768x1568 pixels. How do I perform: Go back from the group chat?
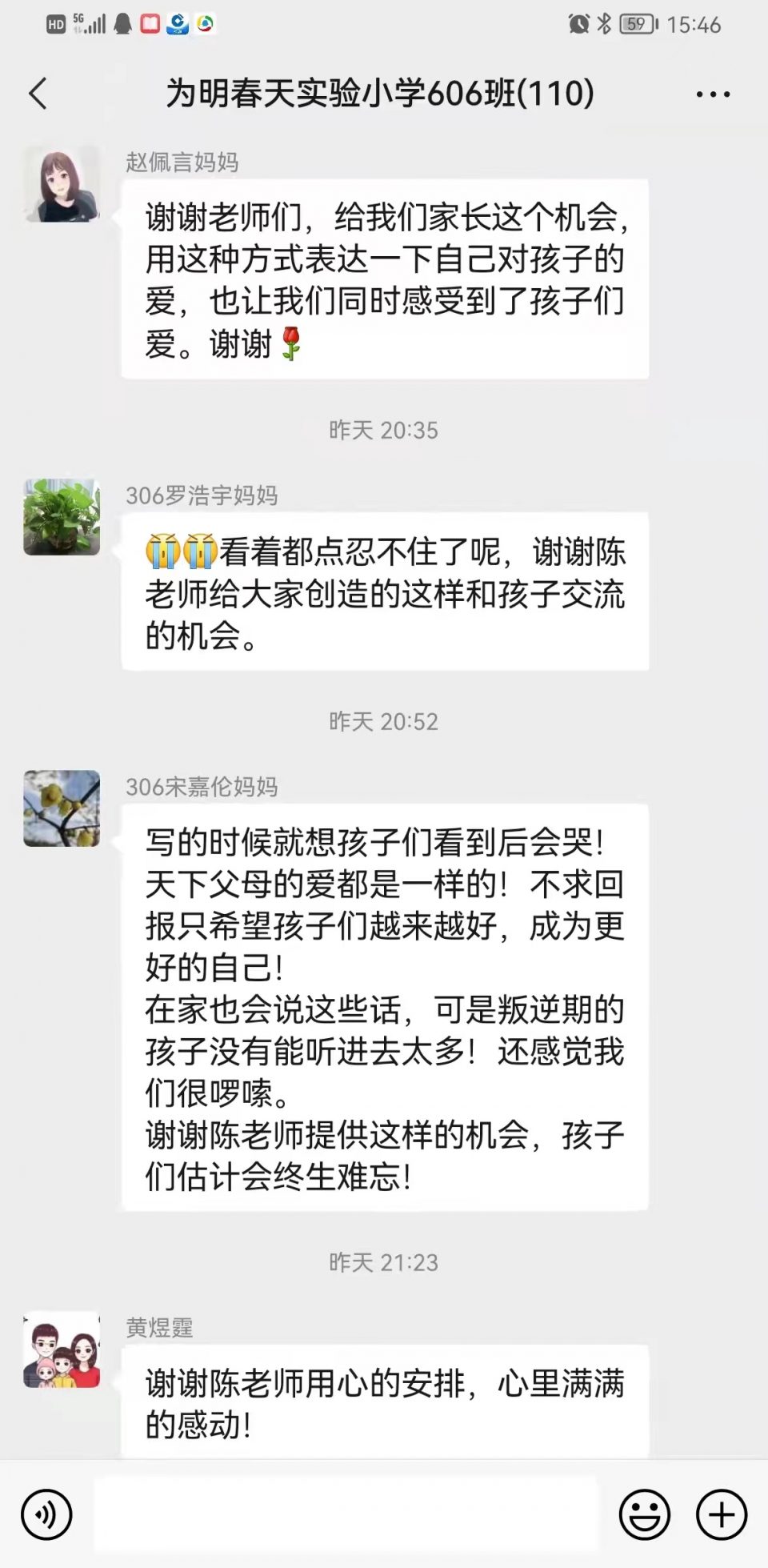38,94
